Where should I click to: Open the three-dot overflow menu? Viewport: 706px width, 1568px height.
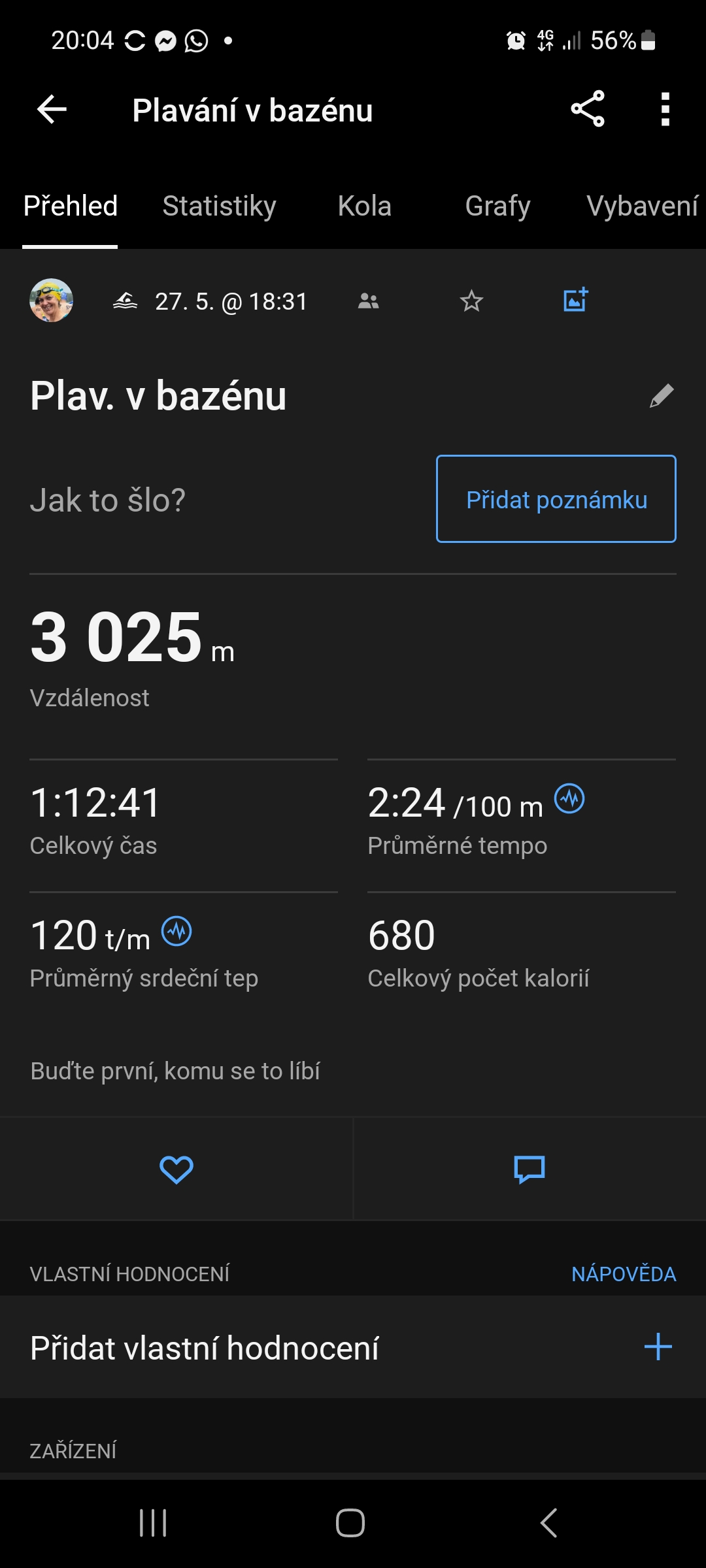pos(665,109)
